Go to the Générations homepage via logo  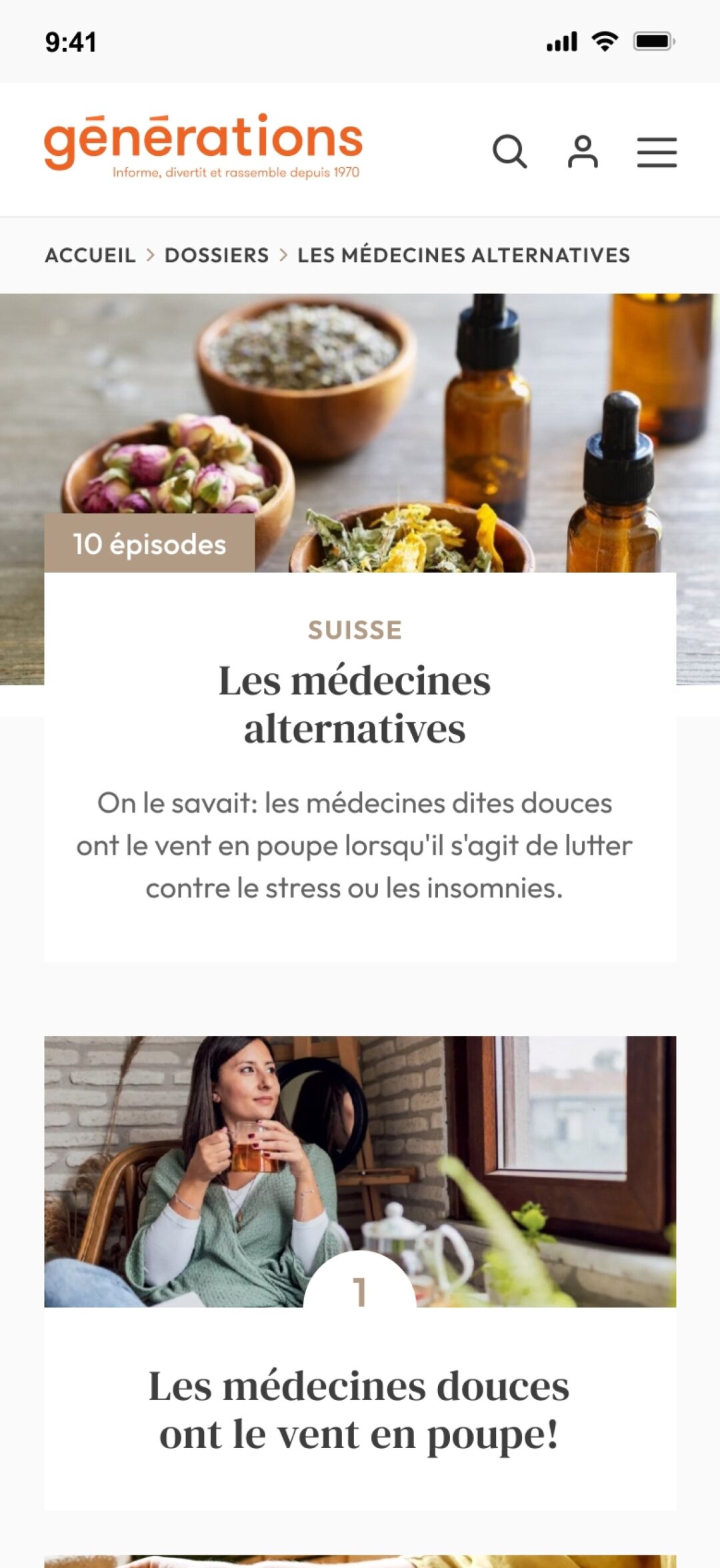[203, 145]
